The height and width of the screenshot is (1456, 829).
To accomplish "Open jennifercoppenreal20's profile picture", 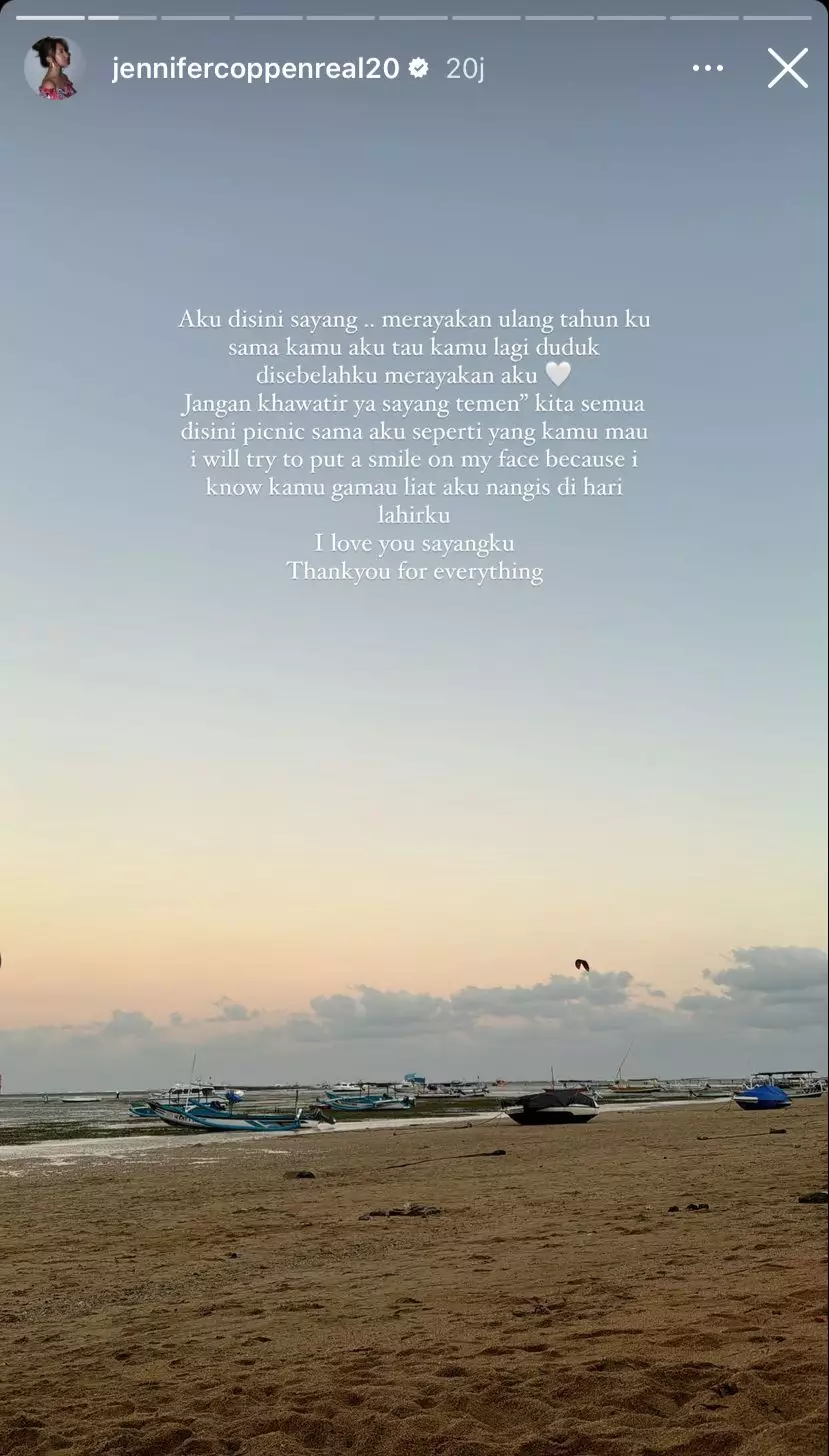I will (x=54, y=68).
